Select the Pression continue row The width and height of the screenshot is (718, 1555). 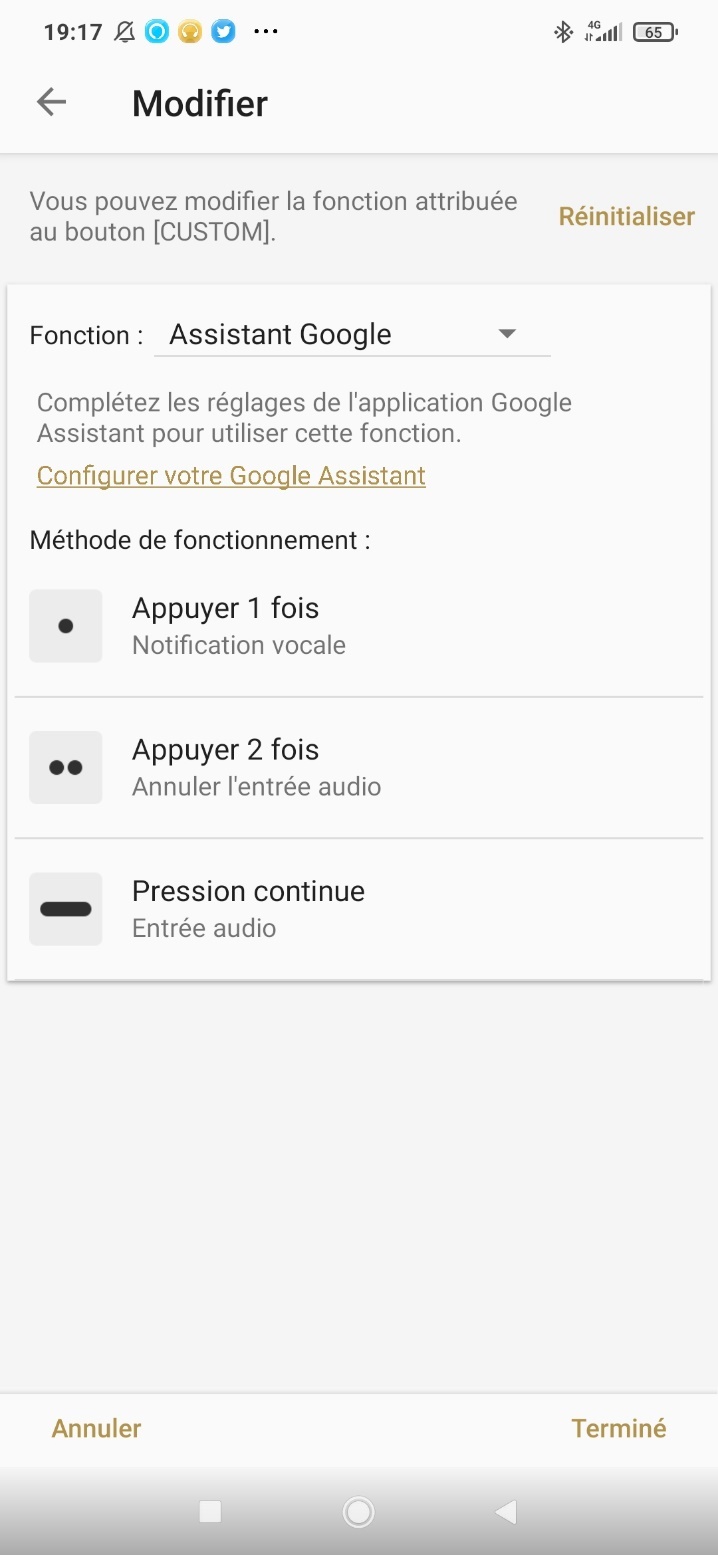coord(359,909)
